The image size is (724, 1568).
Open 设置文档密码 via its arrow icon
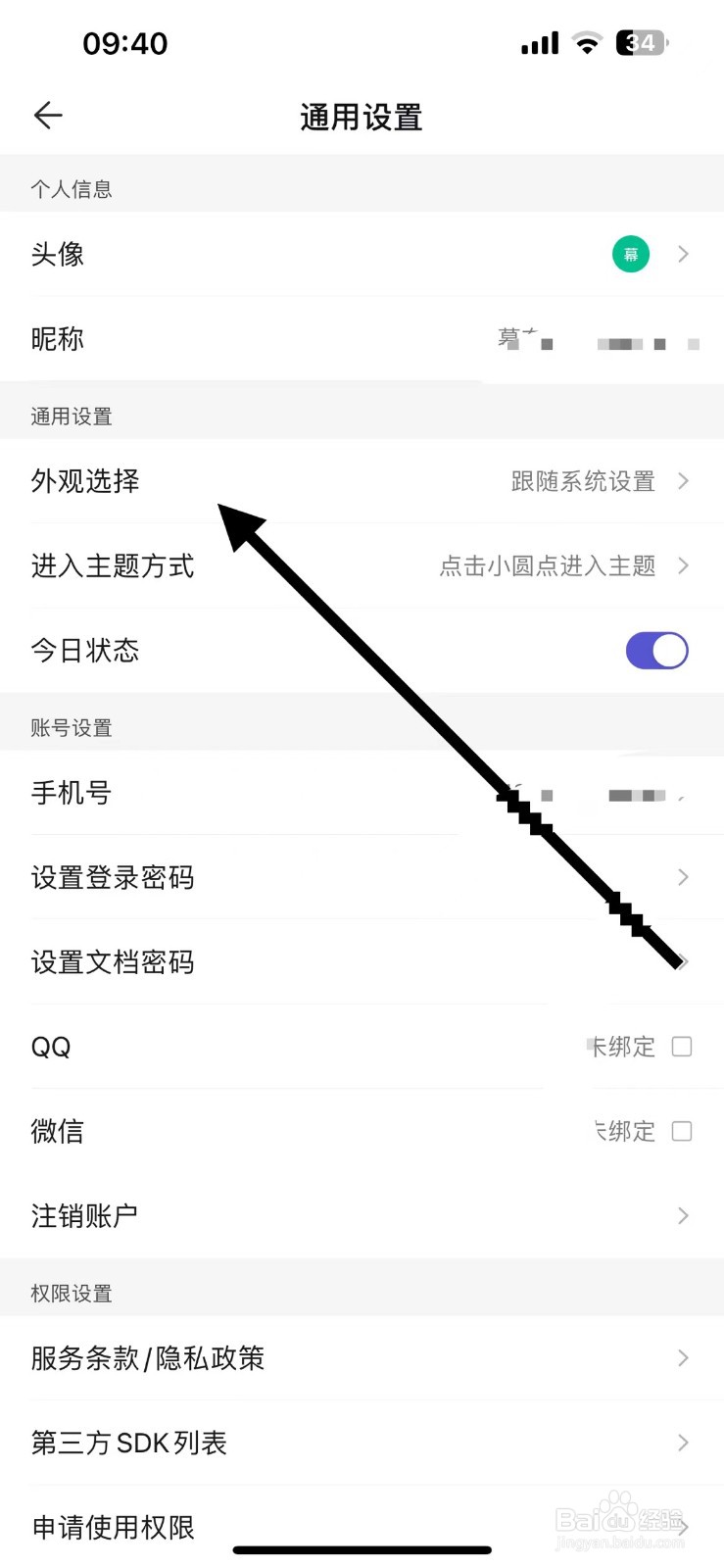pos(682,961)
